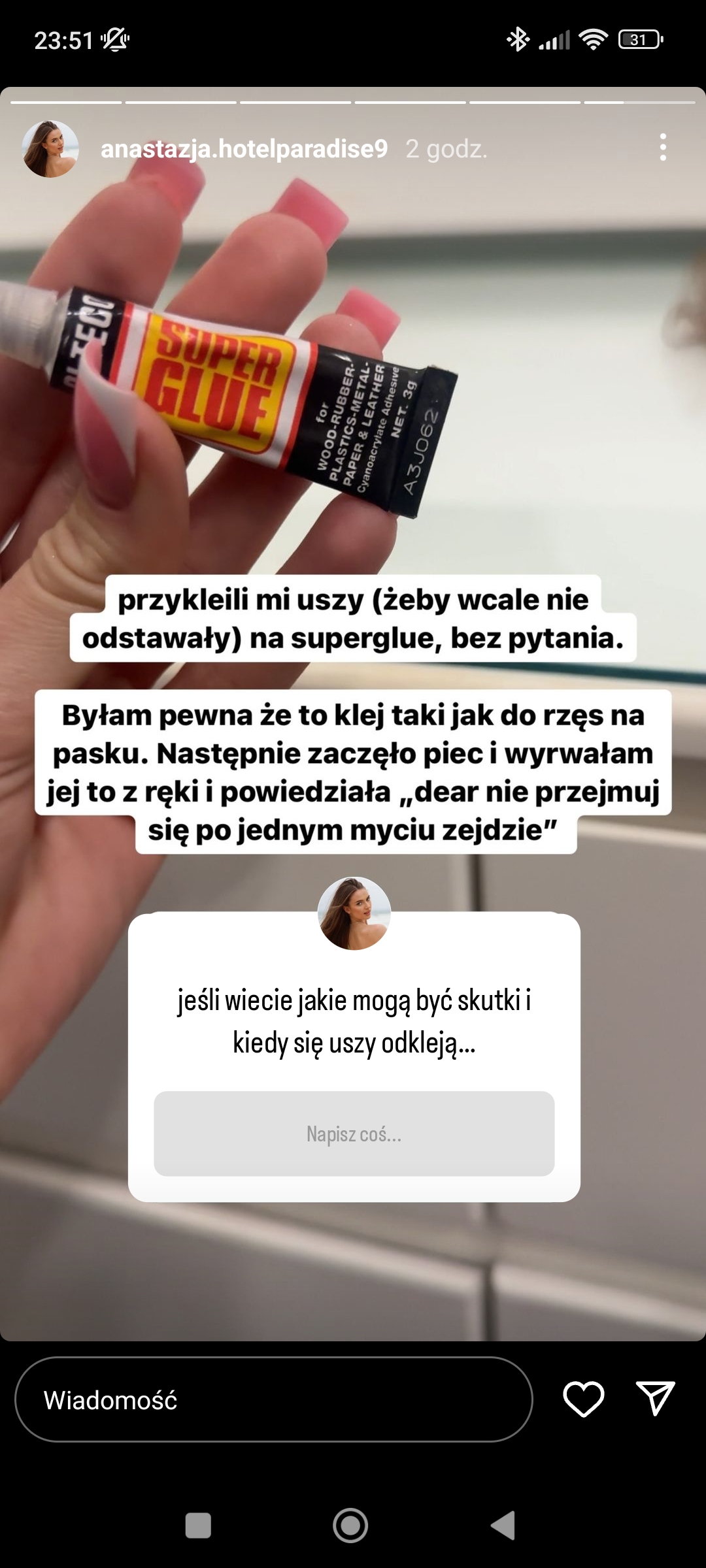Open the anastazja.hotelparadise9 profile picture

click(x=50, y=149)
